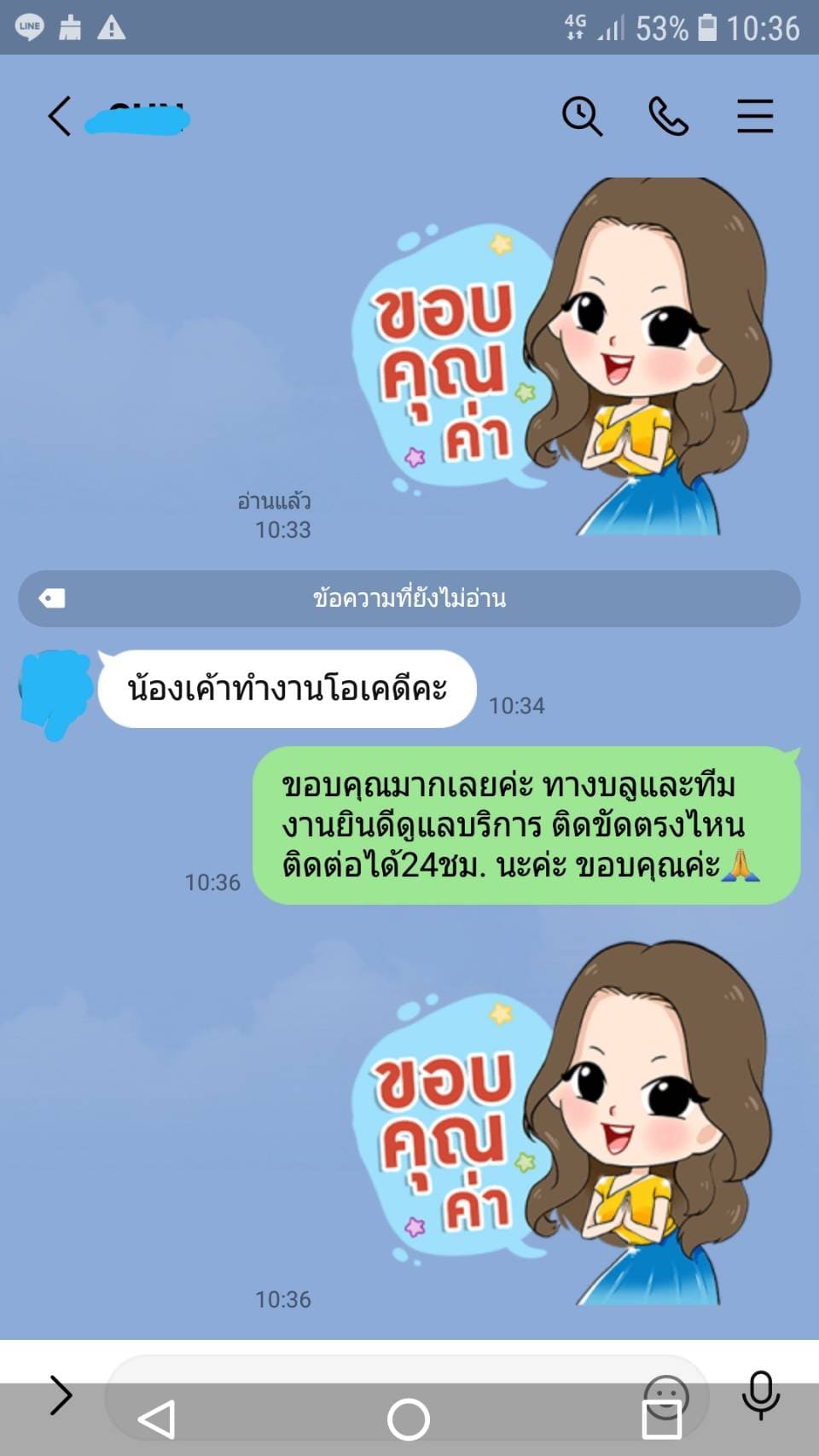Image resolution: width=819 pixels, height=1456 pixels.
Task: Expand the attachment options chevron
Action: pyautogui.click(x=61, y=1395)
